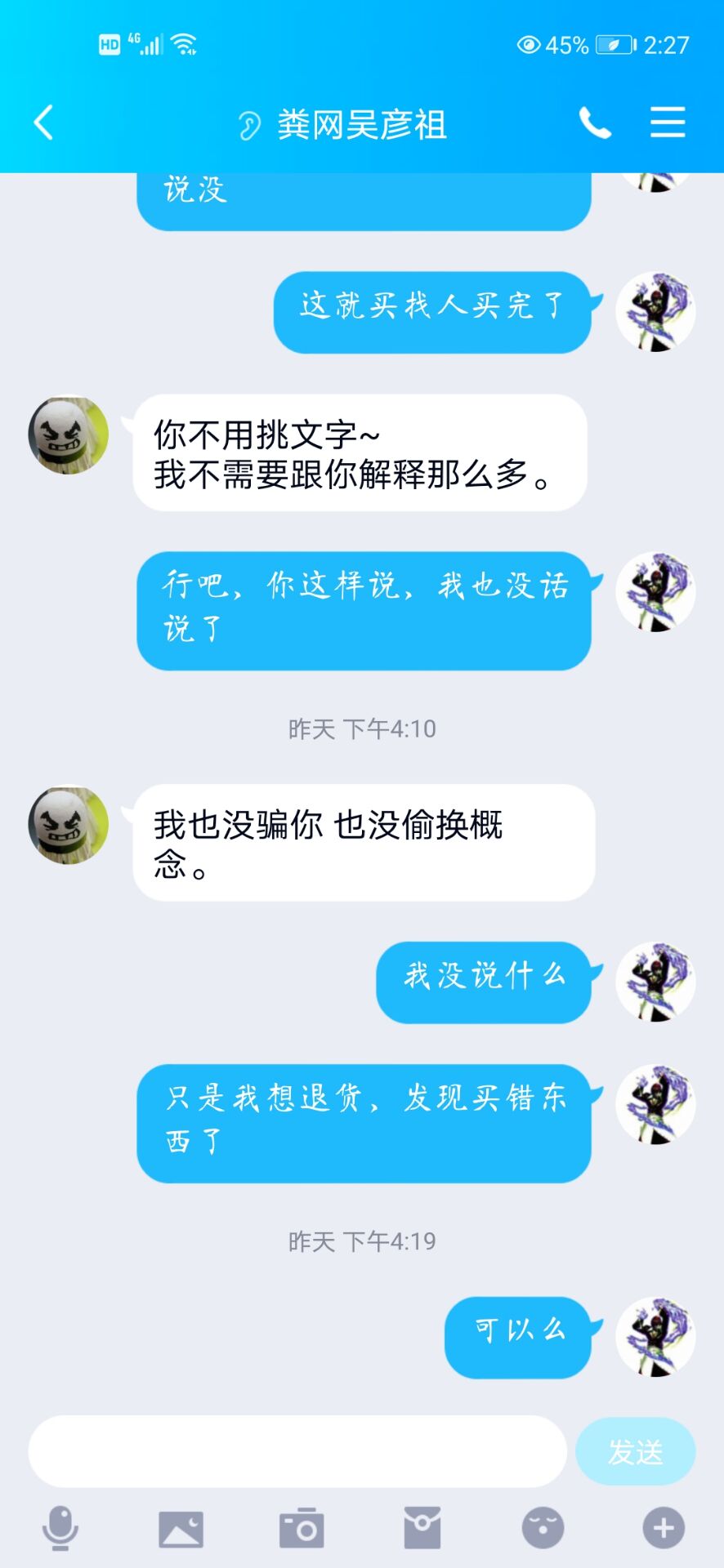Viewport: 724px width, 1568px height.
Task: Open the emoji sticker panel
Action: [543, 1528]
